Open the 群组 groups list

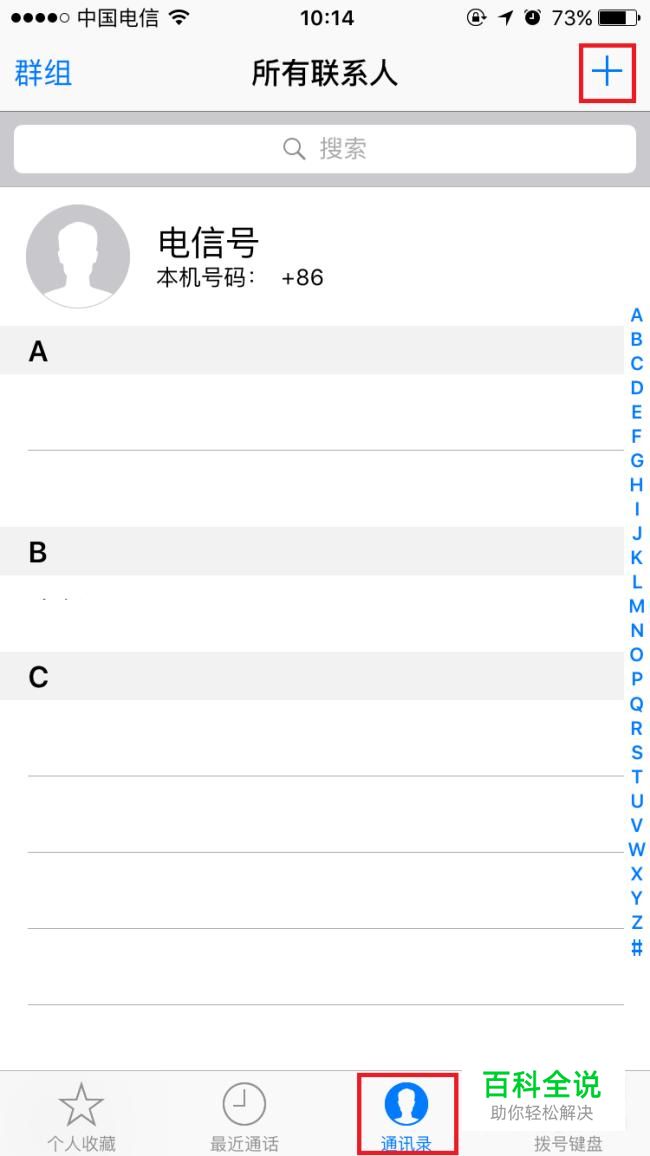(43, 73)
